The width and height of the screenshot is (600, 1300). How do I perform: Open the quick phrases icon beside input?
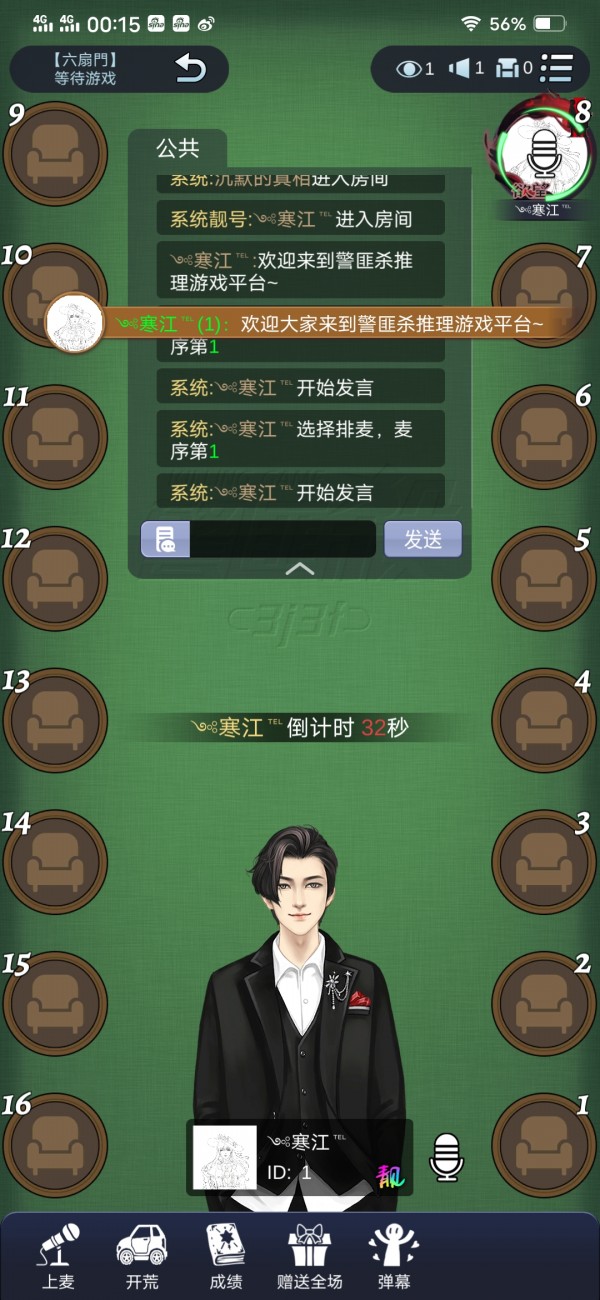(165, 539)
